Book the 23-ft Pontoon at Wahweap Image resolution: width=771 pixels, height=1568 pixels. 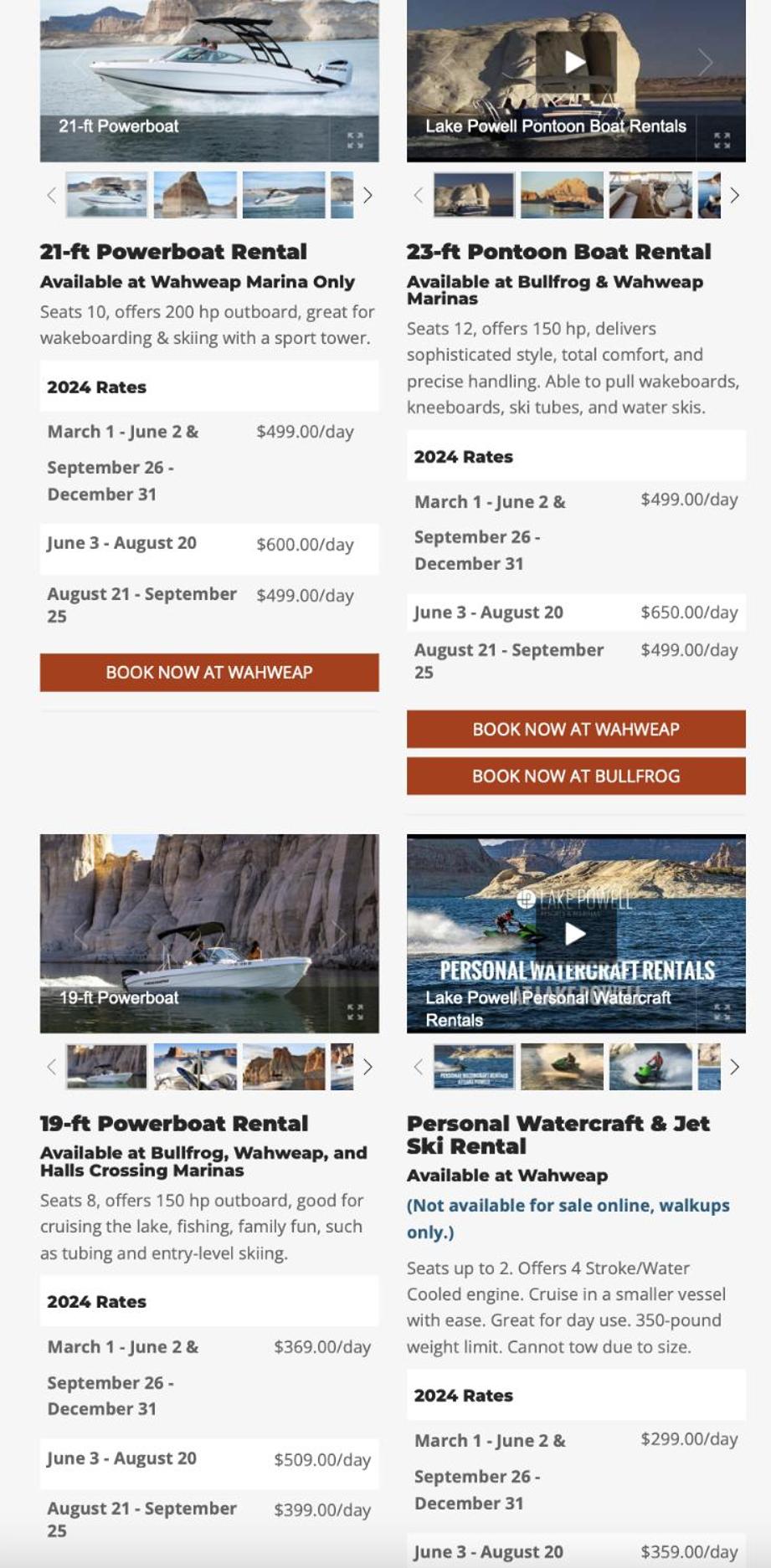click(x=576, y=729)
